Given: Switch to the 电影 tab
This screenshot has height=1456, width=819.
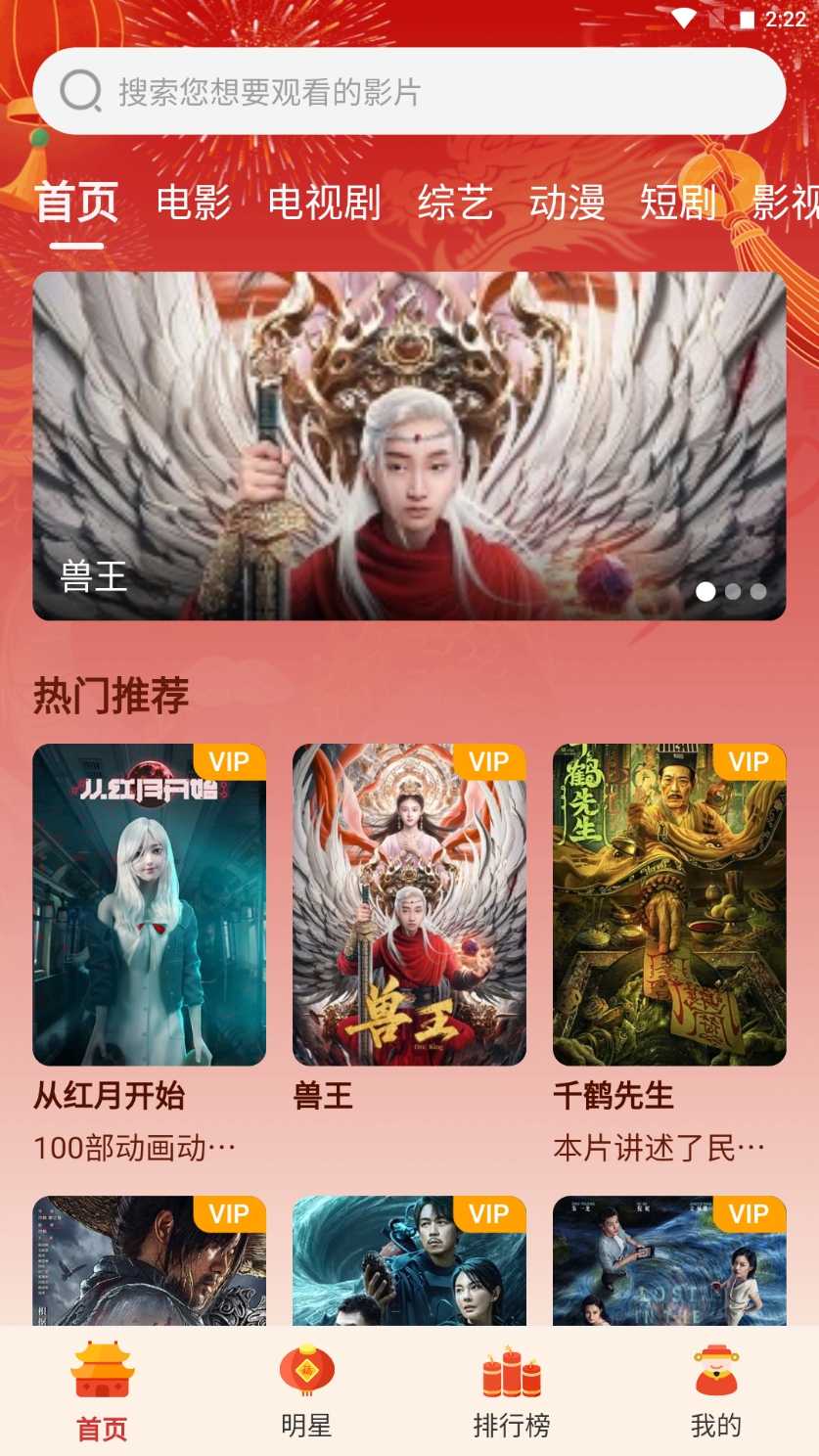Looking at the screenshot, I should tap(194, 203).
